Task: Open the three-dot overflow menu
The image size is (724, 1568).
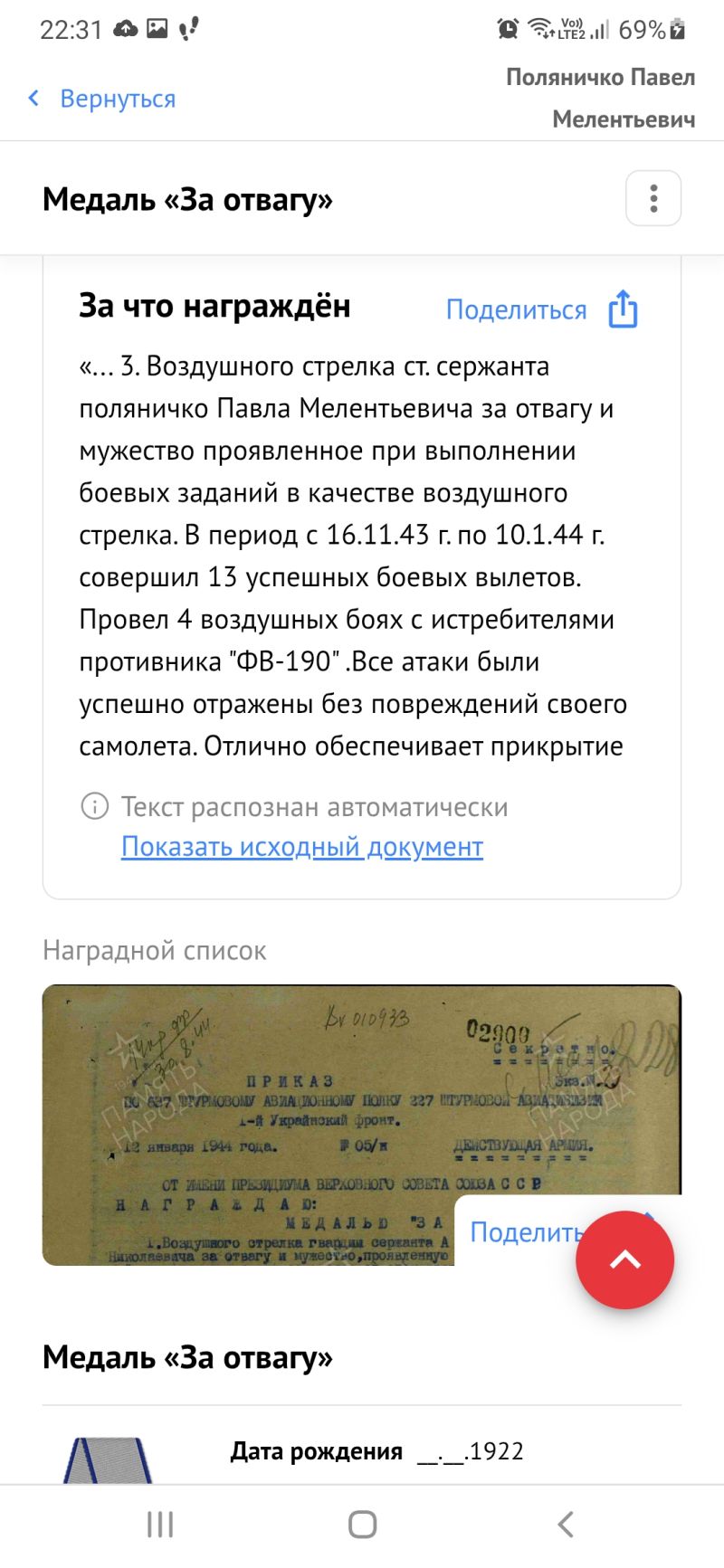Action: click(653, 198)
